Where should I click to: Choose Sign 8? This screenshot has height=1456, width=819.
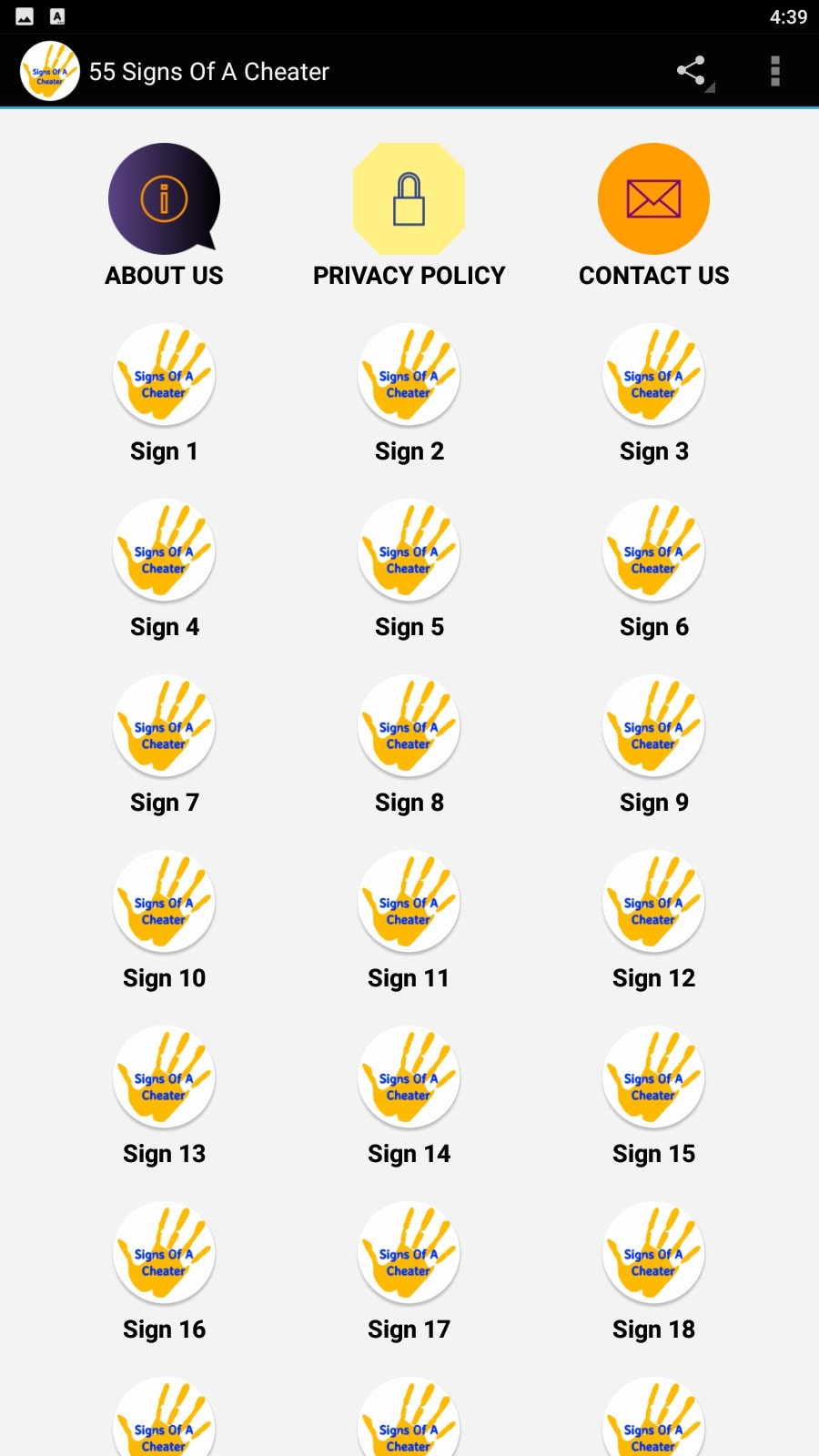[409, 745]
